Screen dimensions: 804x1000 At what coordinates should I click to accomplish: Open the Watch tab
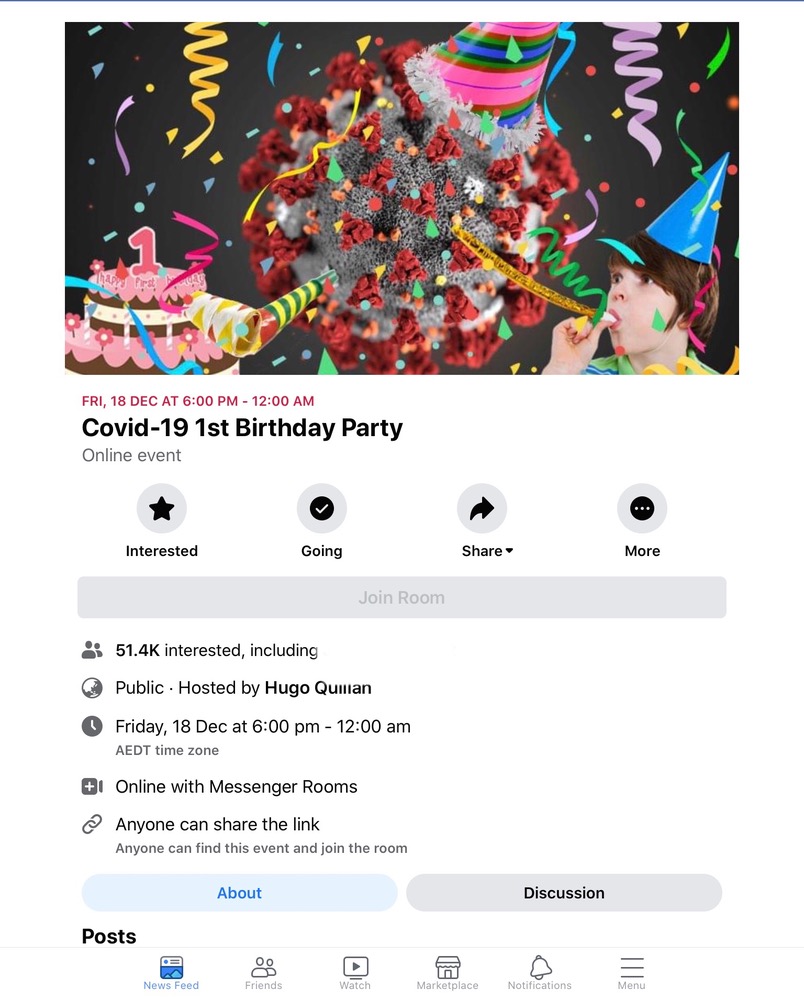(355, 972)
